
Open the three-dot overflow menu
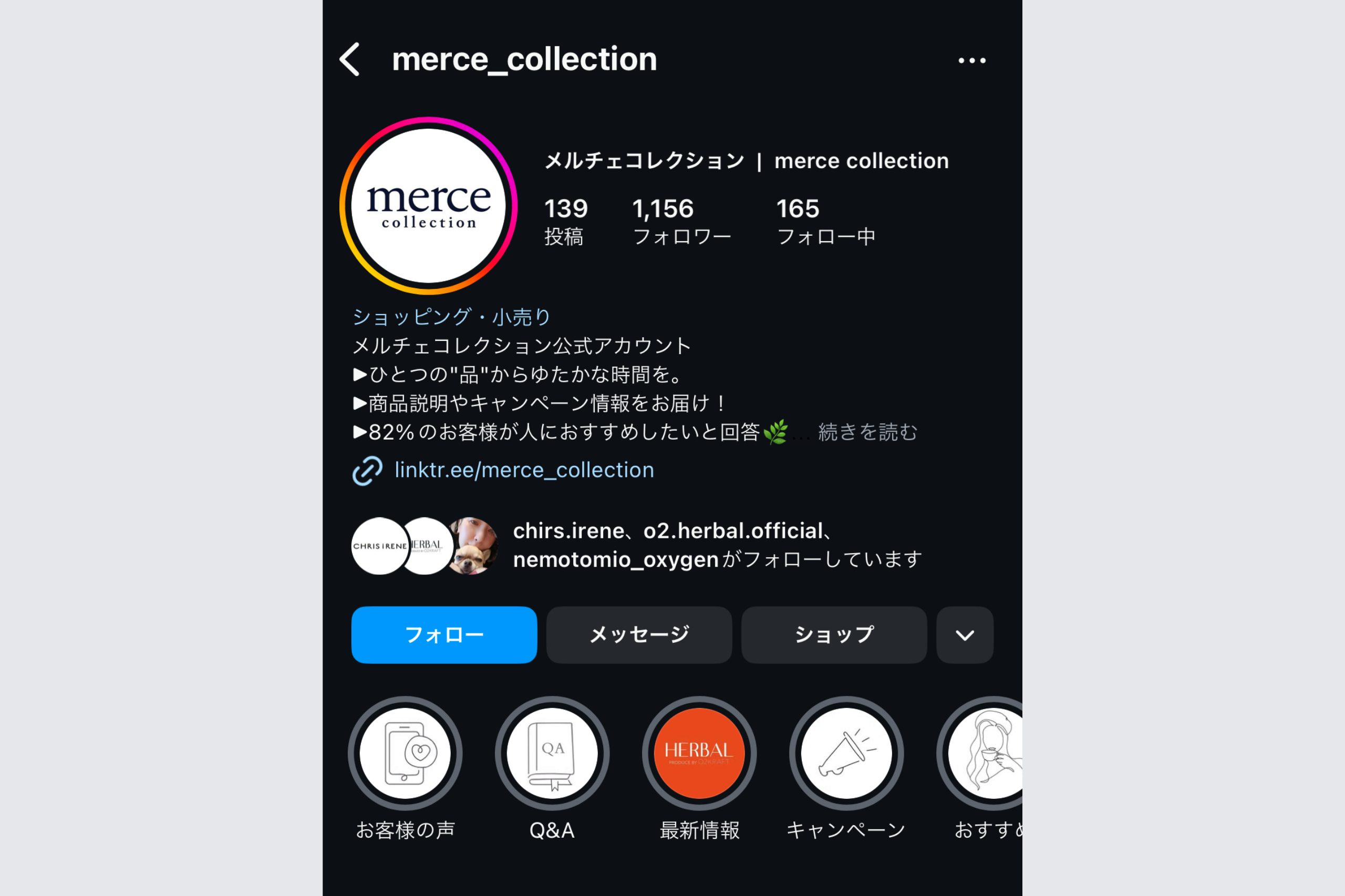click(972, 60)
